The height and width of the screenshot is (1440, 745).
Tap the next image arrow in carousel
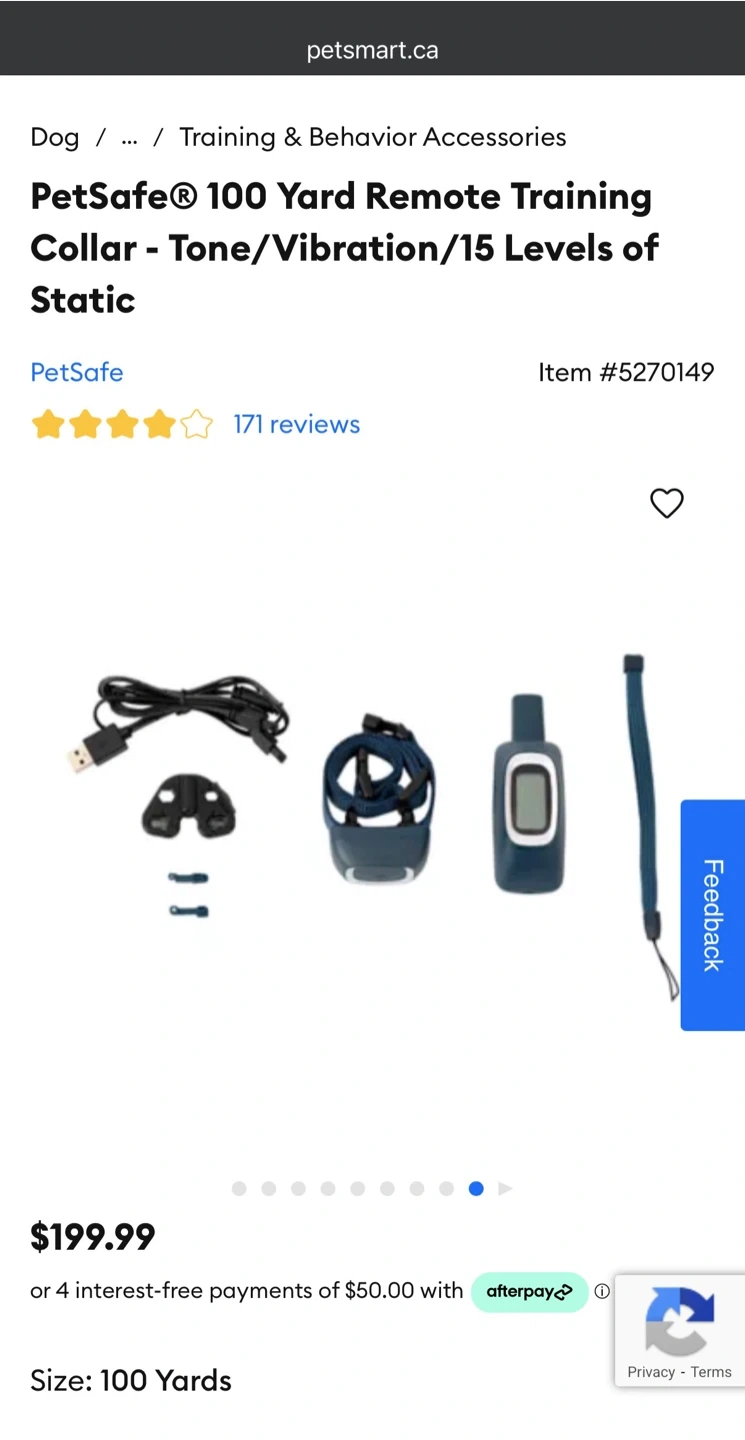point(505,1188)
